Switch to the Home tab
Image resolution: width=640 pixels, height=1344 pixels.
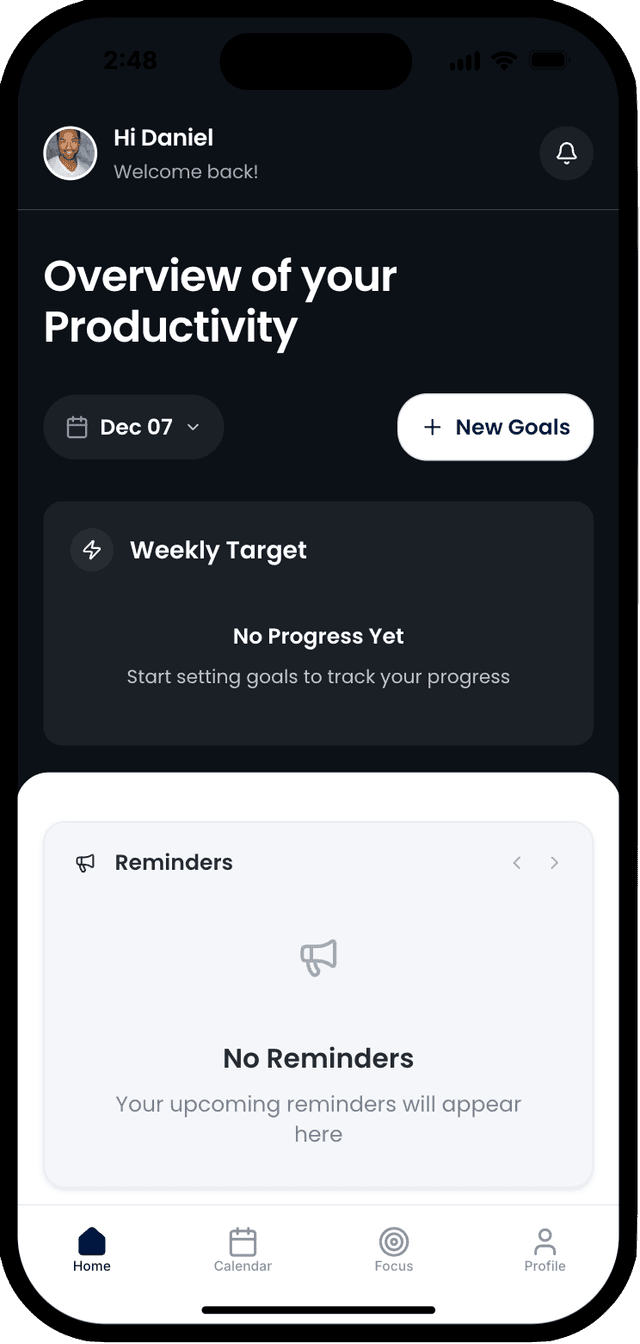coord(92,1250)
